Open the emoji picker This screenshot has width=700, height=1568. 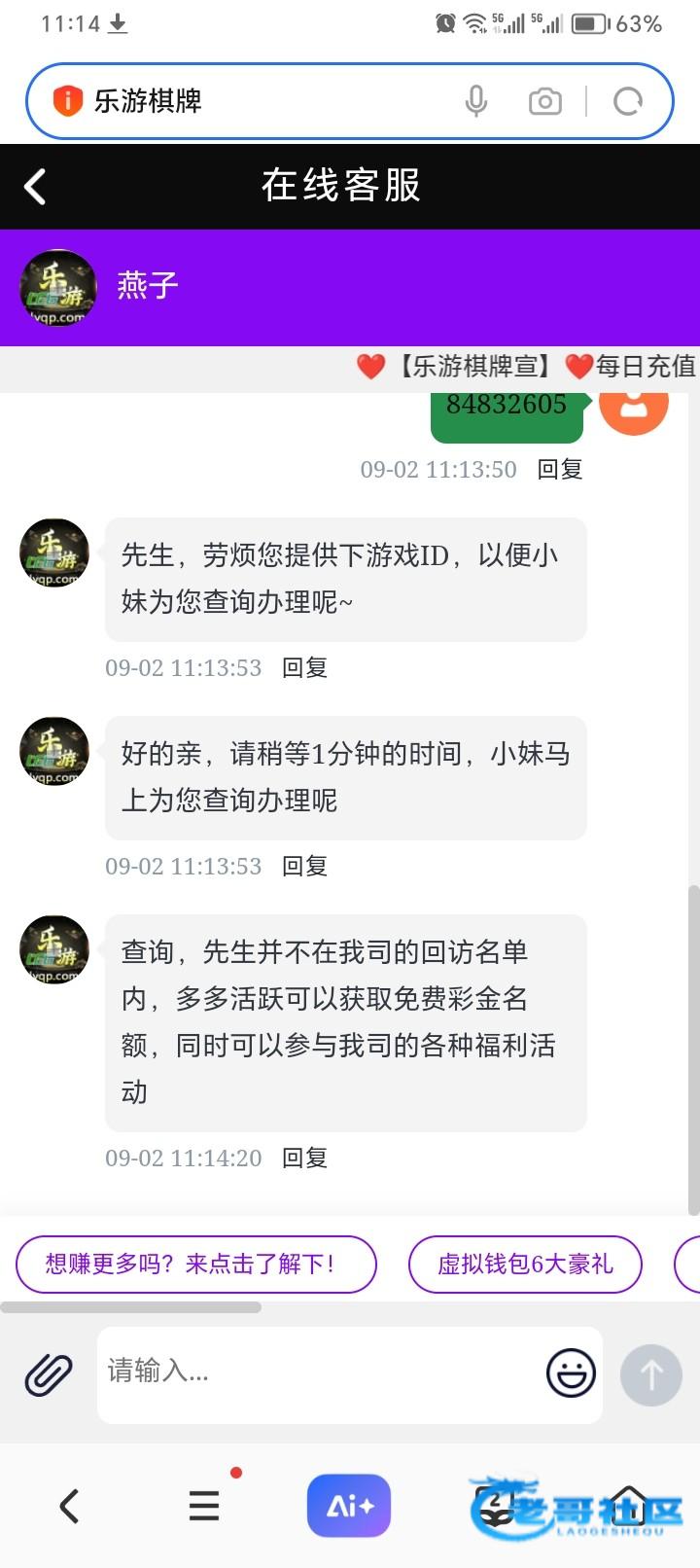click(x=571, y=1373)
